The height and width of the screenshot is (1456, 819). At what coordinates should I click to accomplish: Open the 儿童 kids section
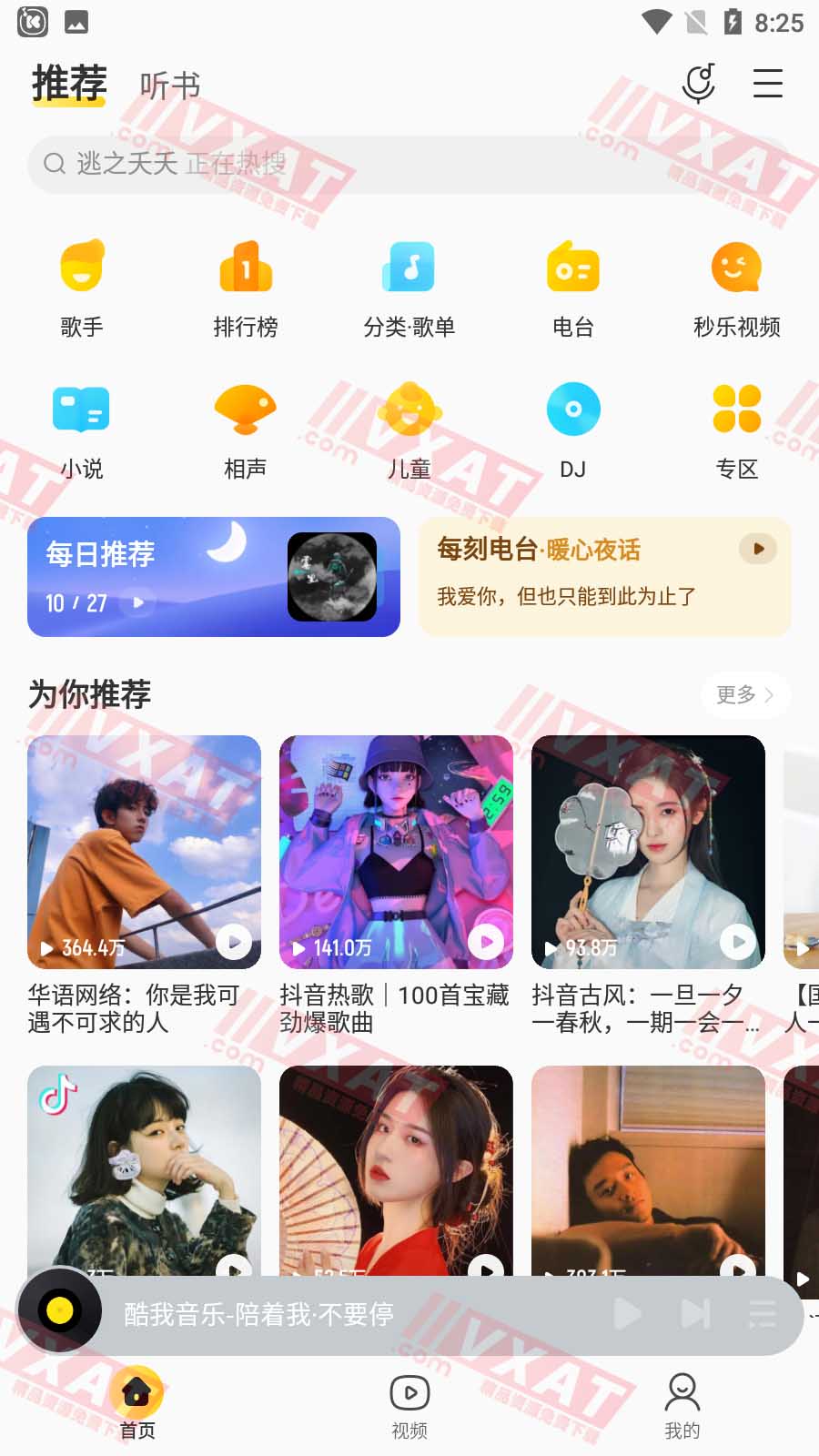[x=409, y=428]
